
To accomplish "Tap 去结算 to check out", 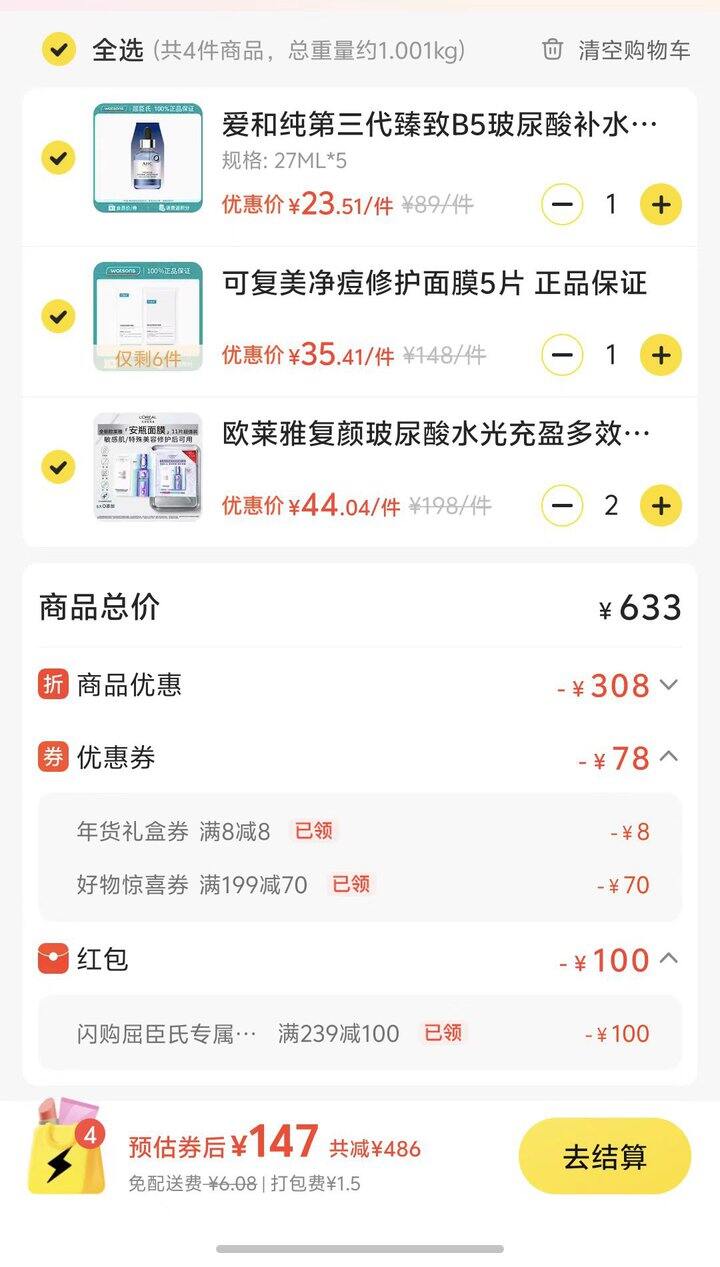I will point(604,1156).
